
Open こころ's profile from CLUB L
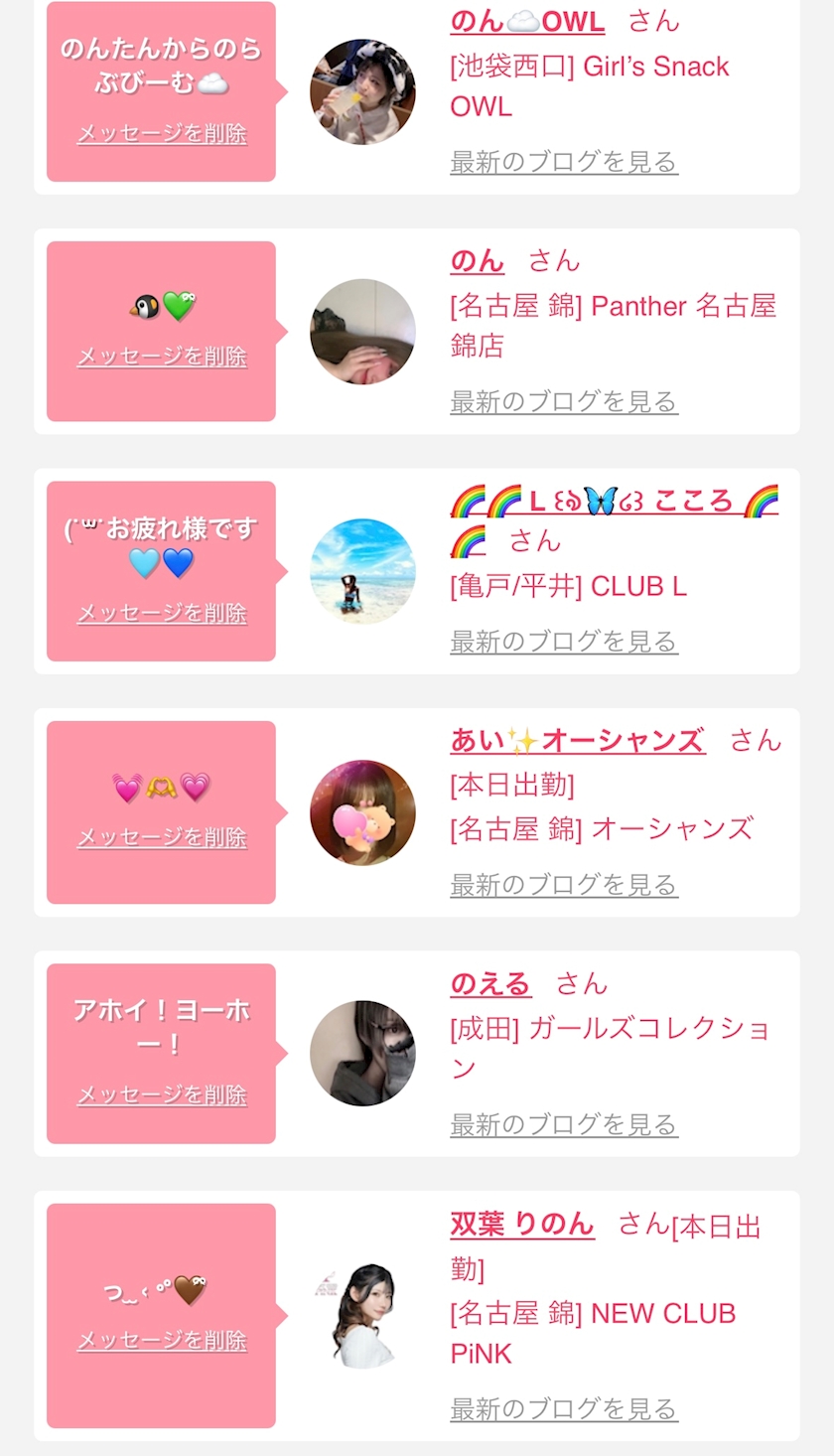click(x=613, y=503)
